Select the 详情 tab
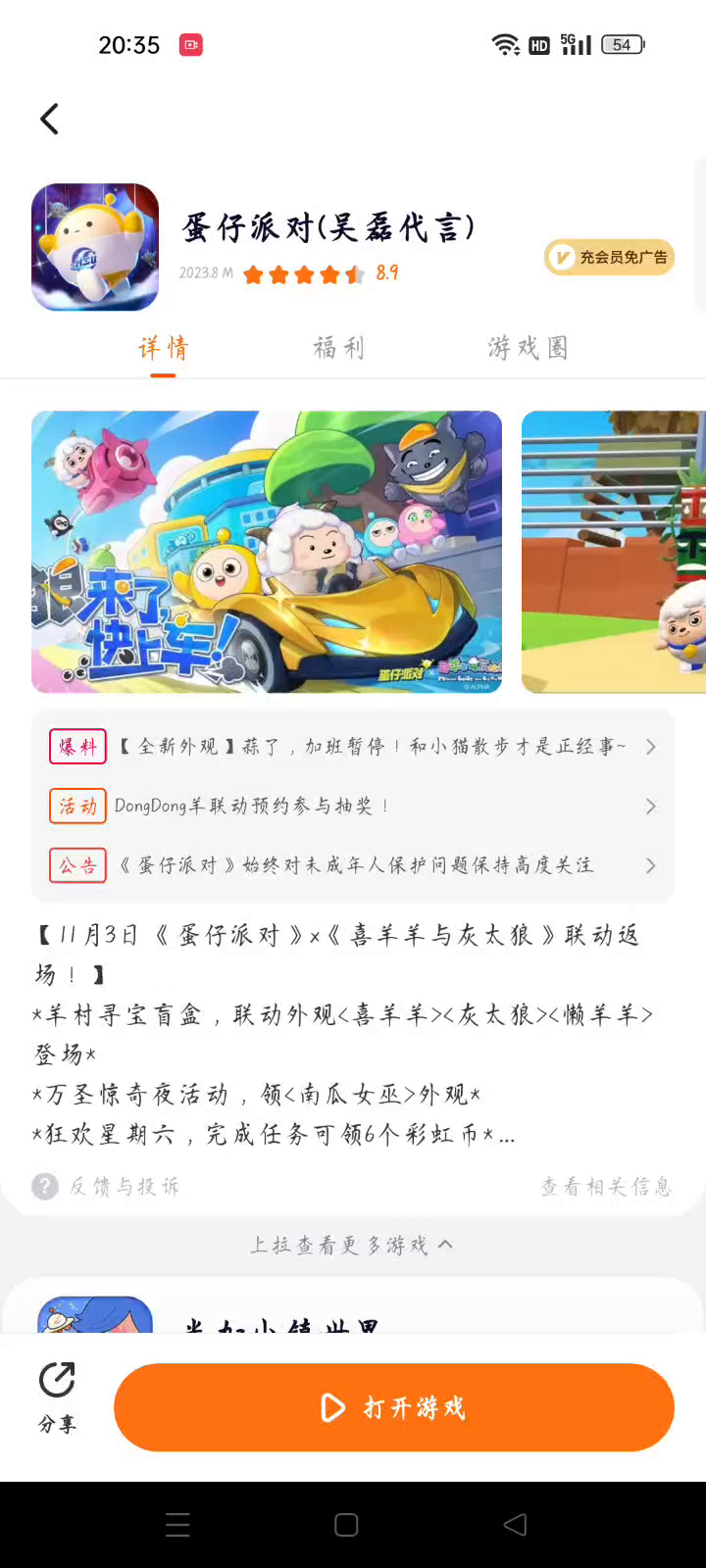 [163, 348]
